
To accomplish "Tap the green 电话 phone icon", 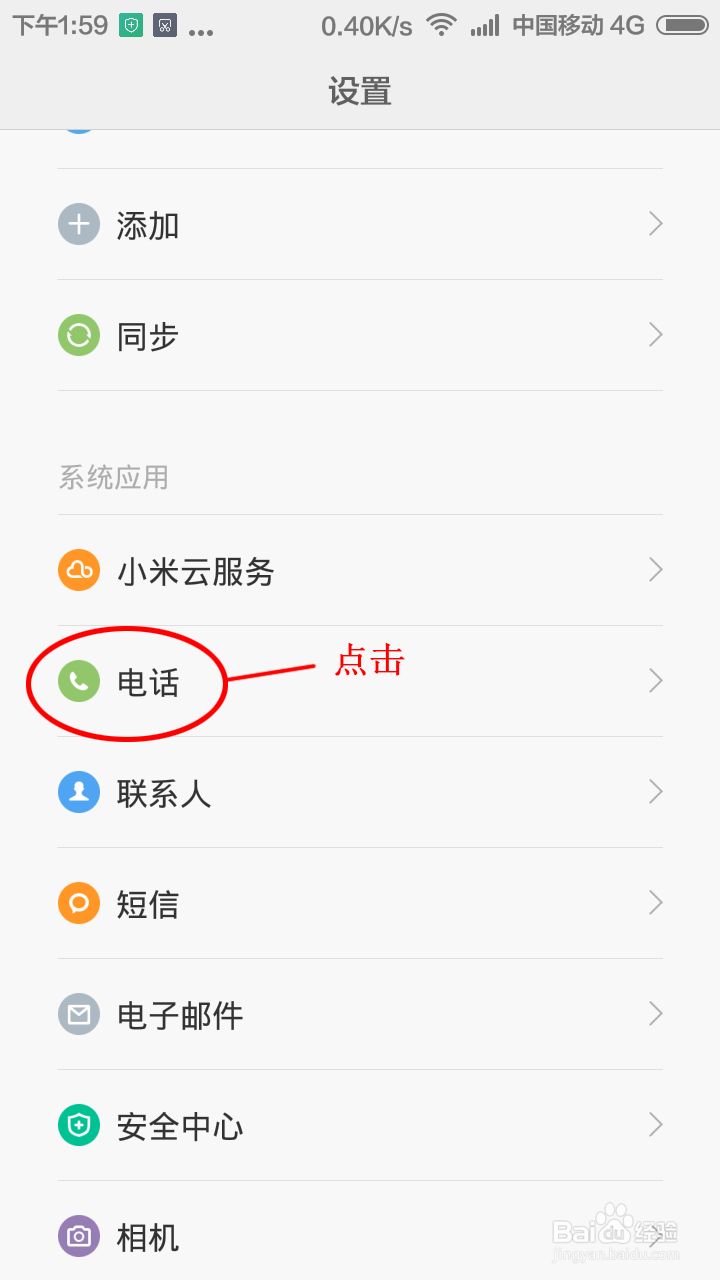I will [x=78, y=681].
